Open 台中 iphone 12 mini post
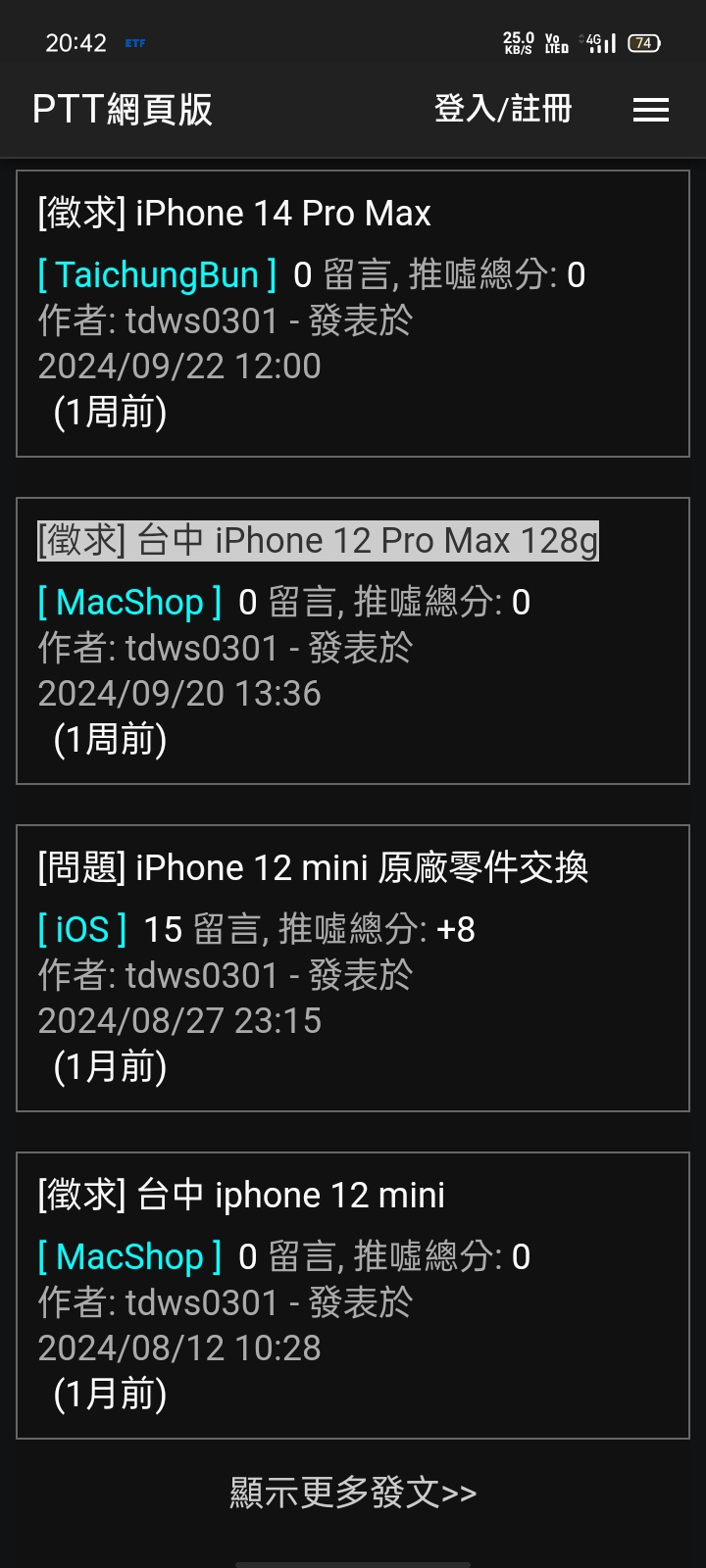Image resolution: width=706 pixels, height=1568 pixels. pyautogui.click(x=241, y=1195)
